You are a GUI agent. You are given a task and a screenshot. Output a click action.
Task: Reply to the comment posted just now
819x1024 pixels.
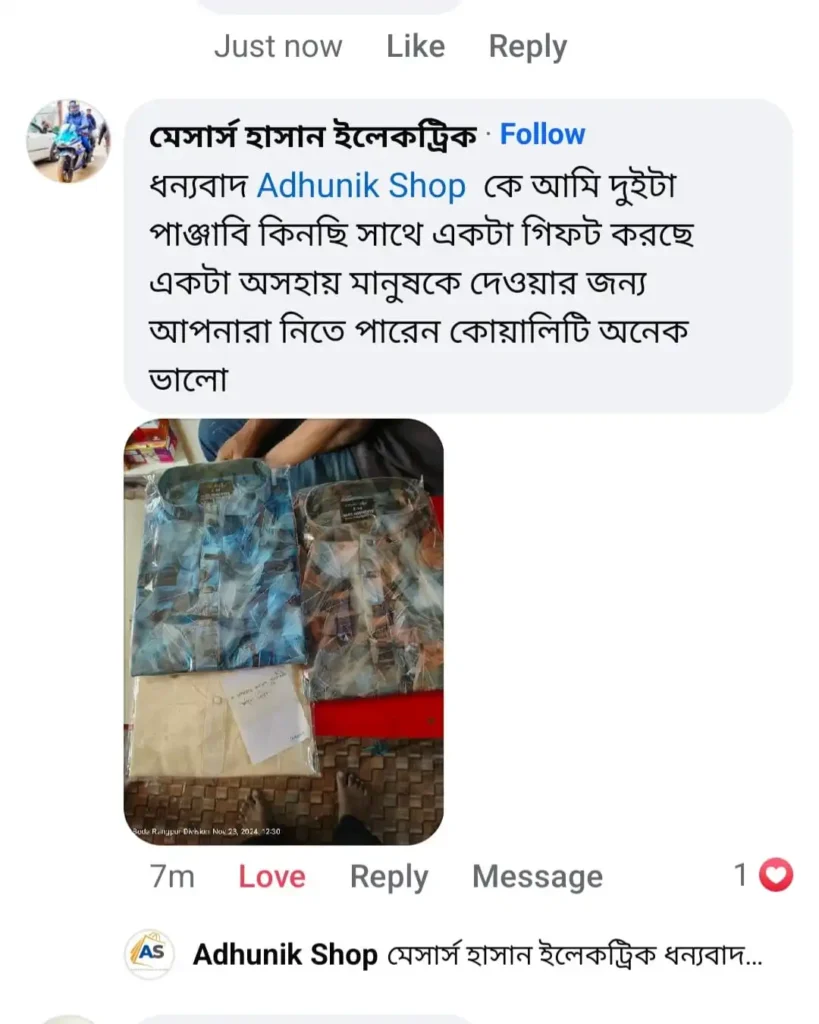point(528,46)
